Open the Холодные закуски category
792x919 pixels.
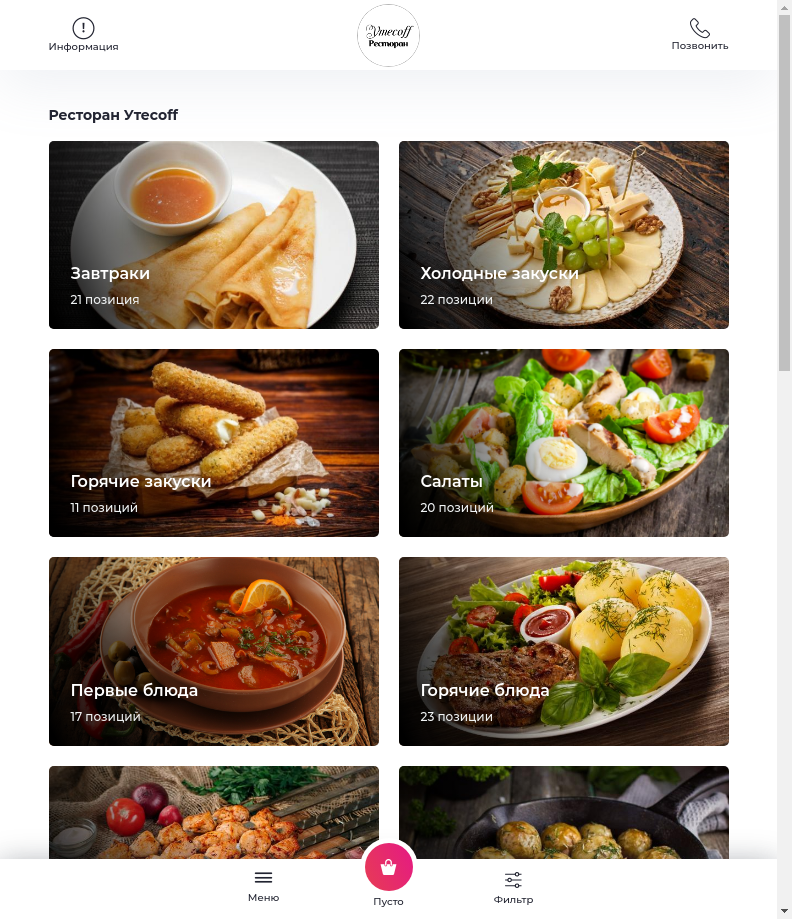[564, 235]
